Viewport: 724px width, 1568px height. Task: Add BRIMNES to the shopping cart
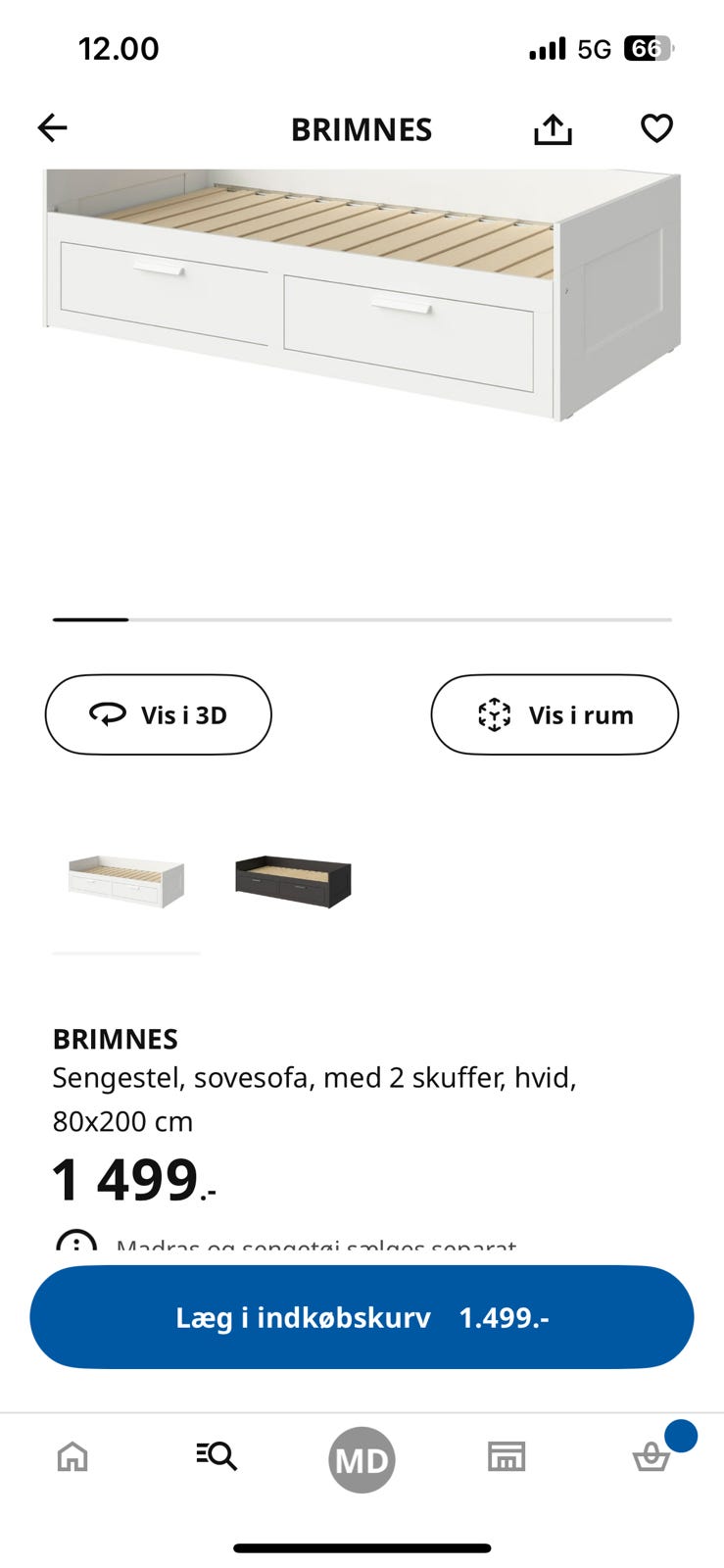point(361,1318)
